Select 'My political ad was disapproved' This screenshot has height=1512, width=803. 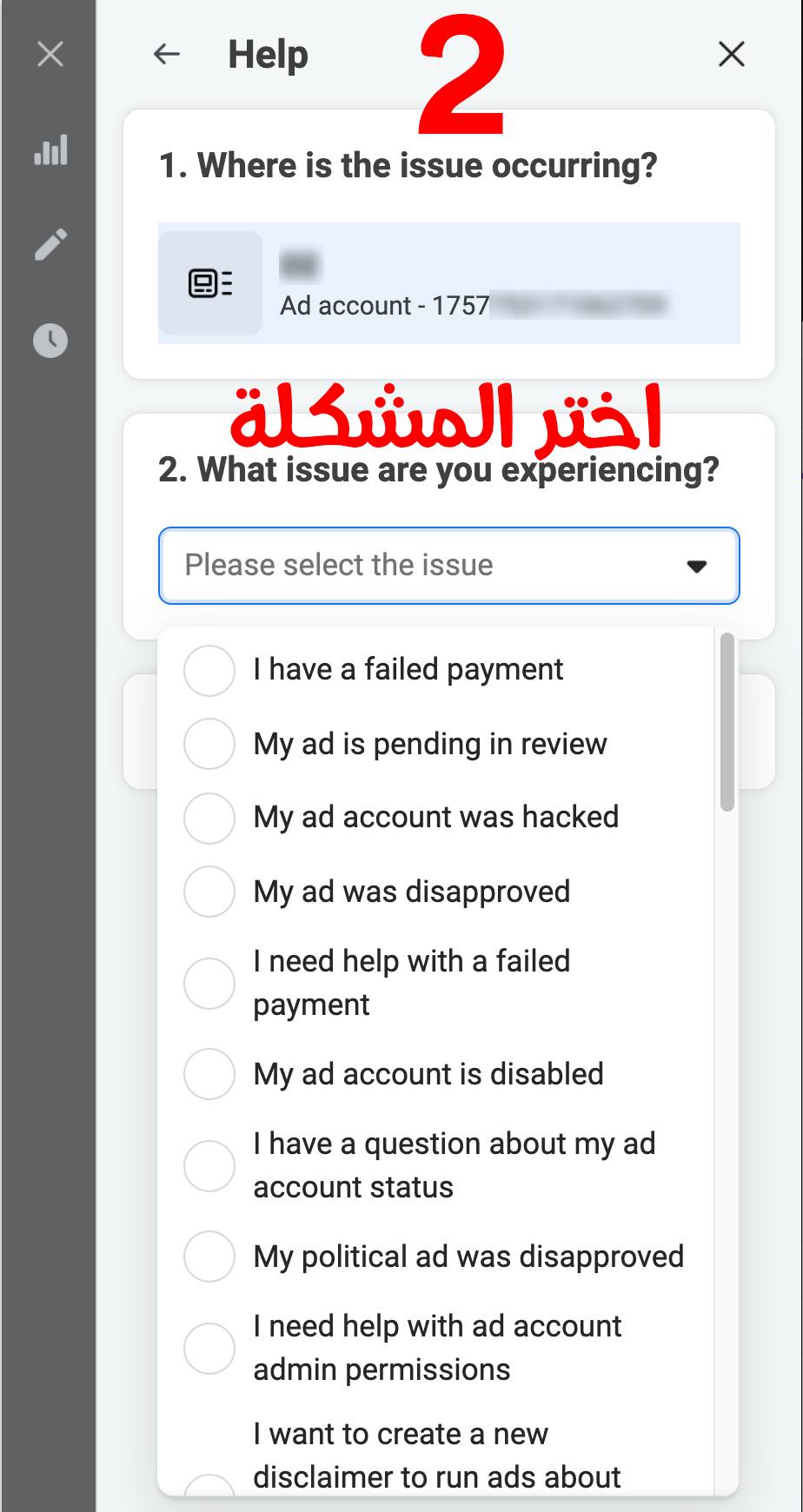point(209,1257)
